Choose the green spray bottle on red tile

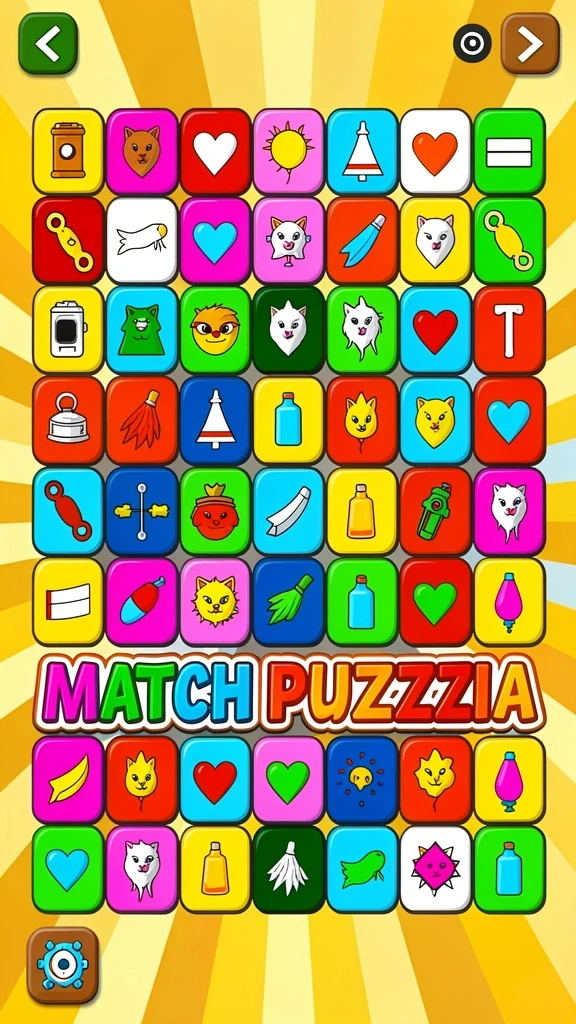click(x=436, y=511)
